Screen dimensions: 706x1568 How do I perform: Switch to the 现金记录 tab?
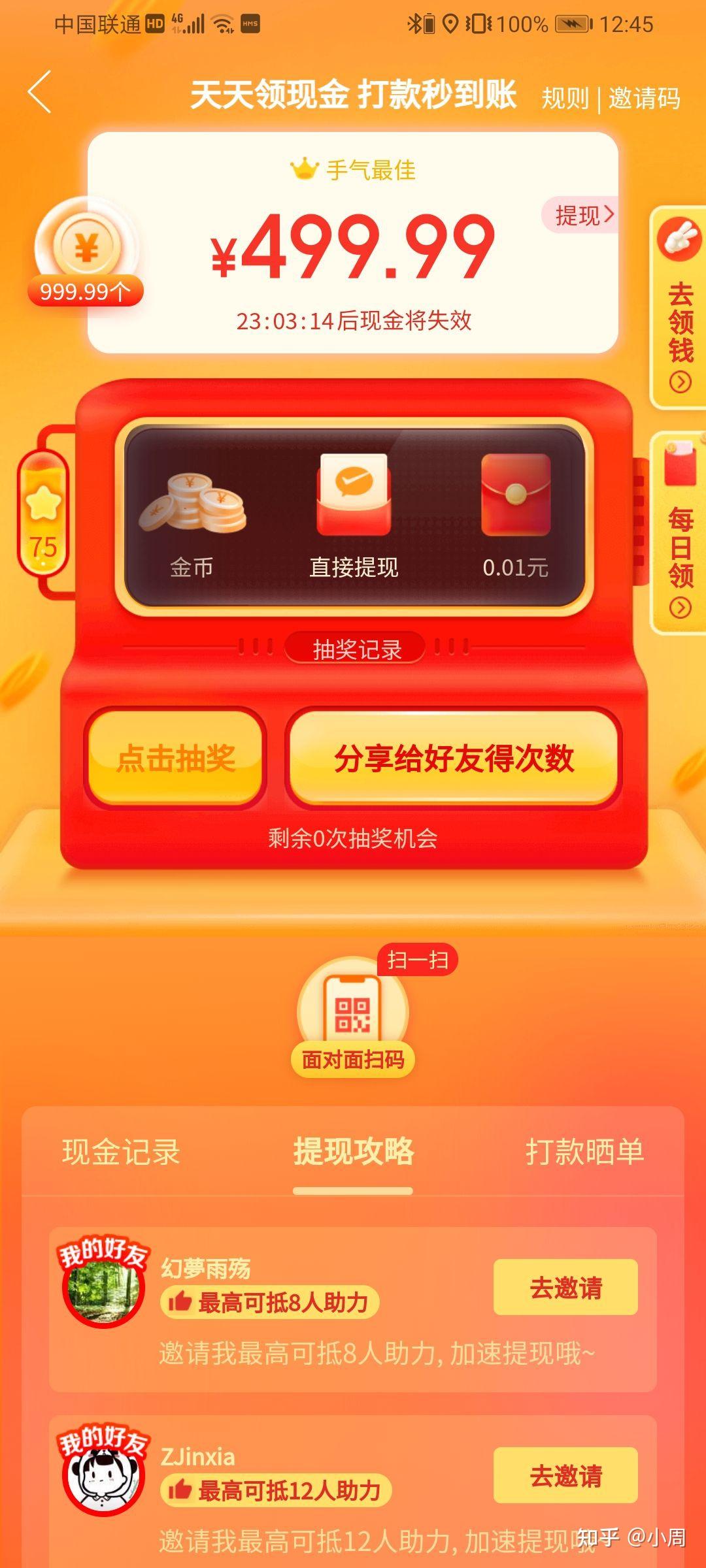[121, 1152]
